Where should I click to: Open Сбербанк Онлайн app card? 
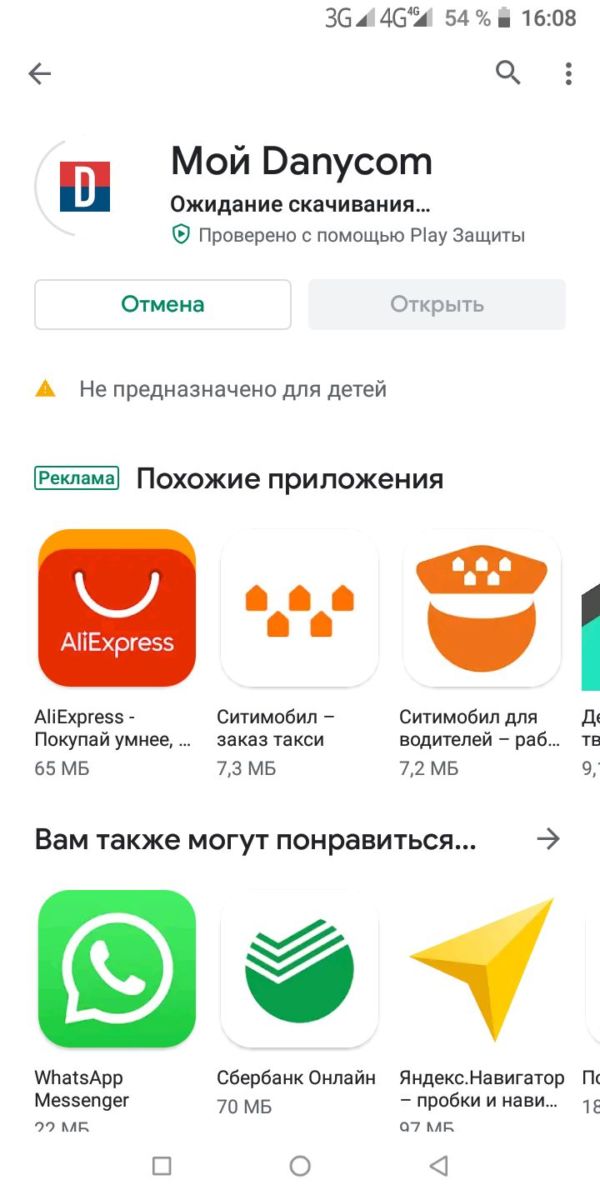pyautogui.click(x=299, y=968)
